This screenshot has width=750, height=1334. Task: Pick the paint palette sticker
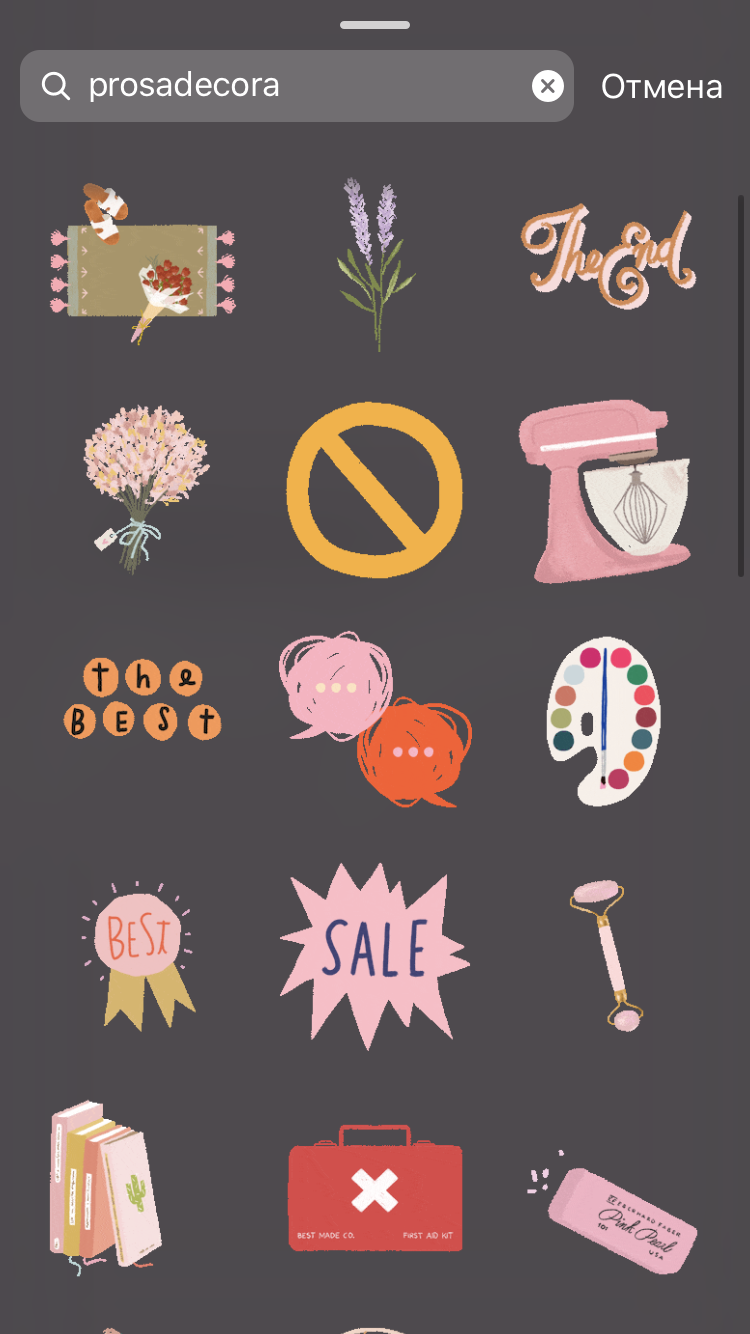[604, 720]
